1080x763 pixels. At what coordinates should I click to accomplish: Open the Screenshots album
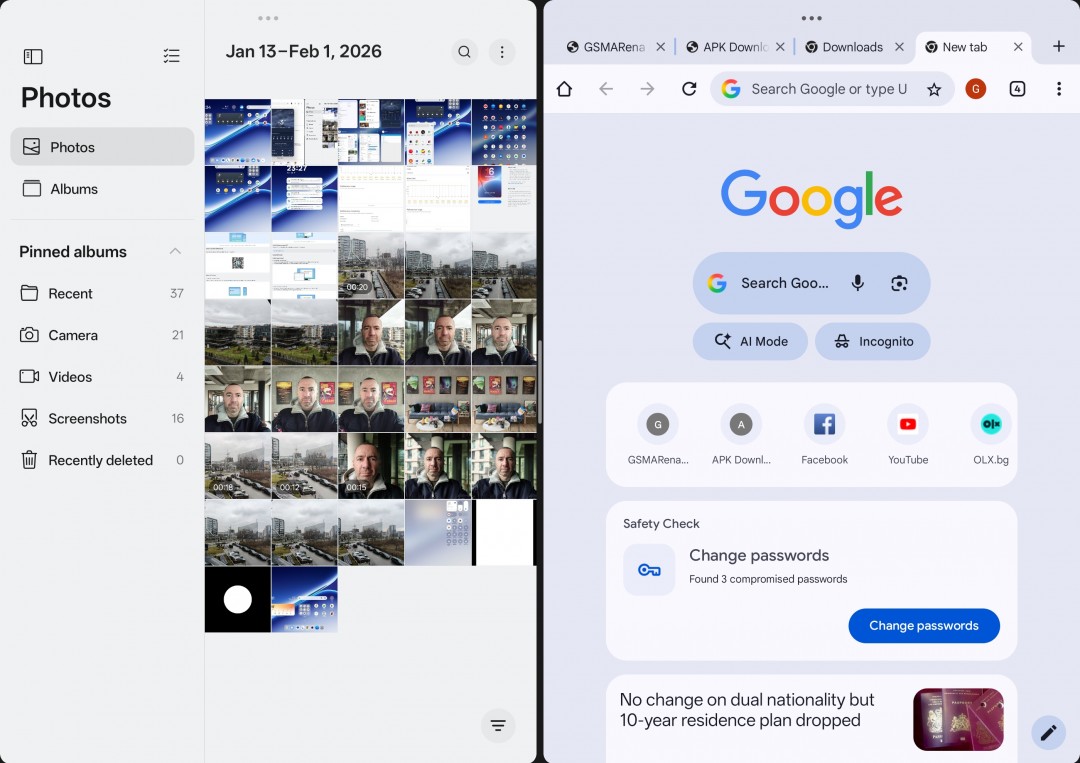(x=87, y=419)
